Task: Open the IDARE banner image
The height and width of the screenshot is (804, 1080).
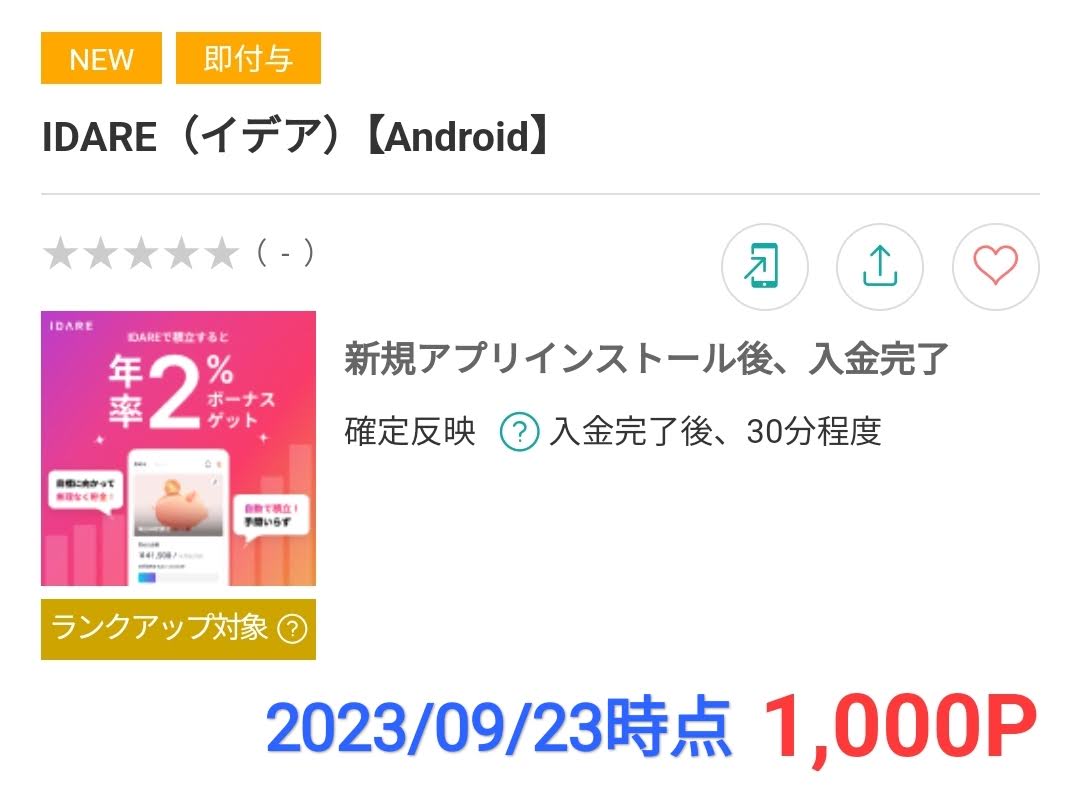Action: point(178,448)
